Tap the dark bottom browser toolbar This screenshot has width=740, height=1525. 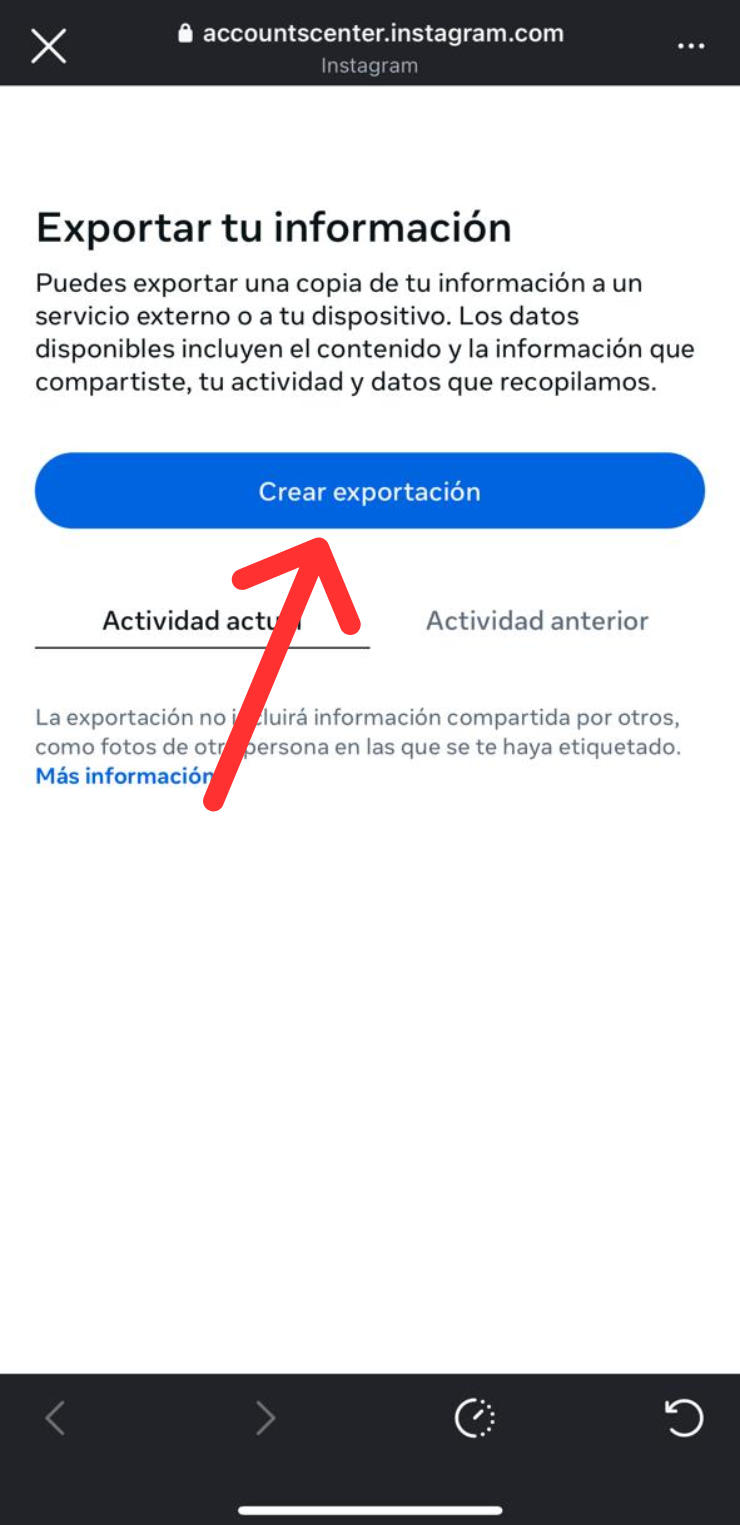370,1417
